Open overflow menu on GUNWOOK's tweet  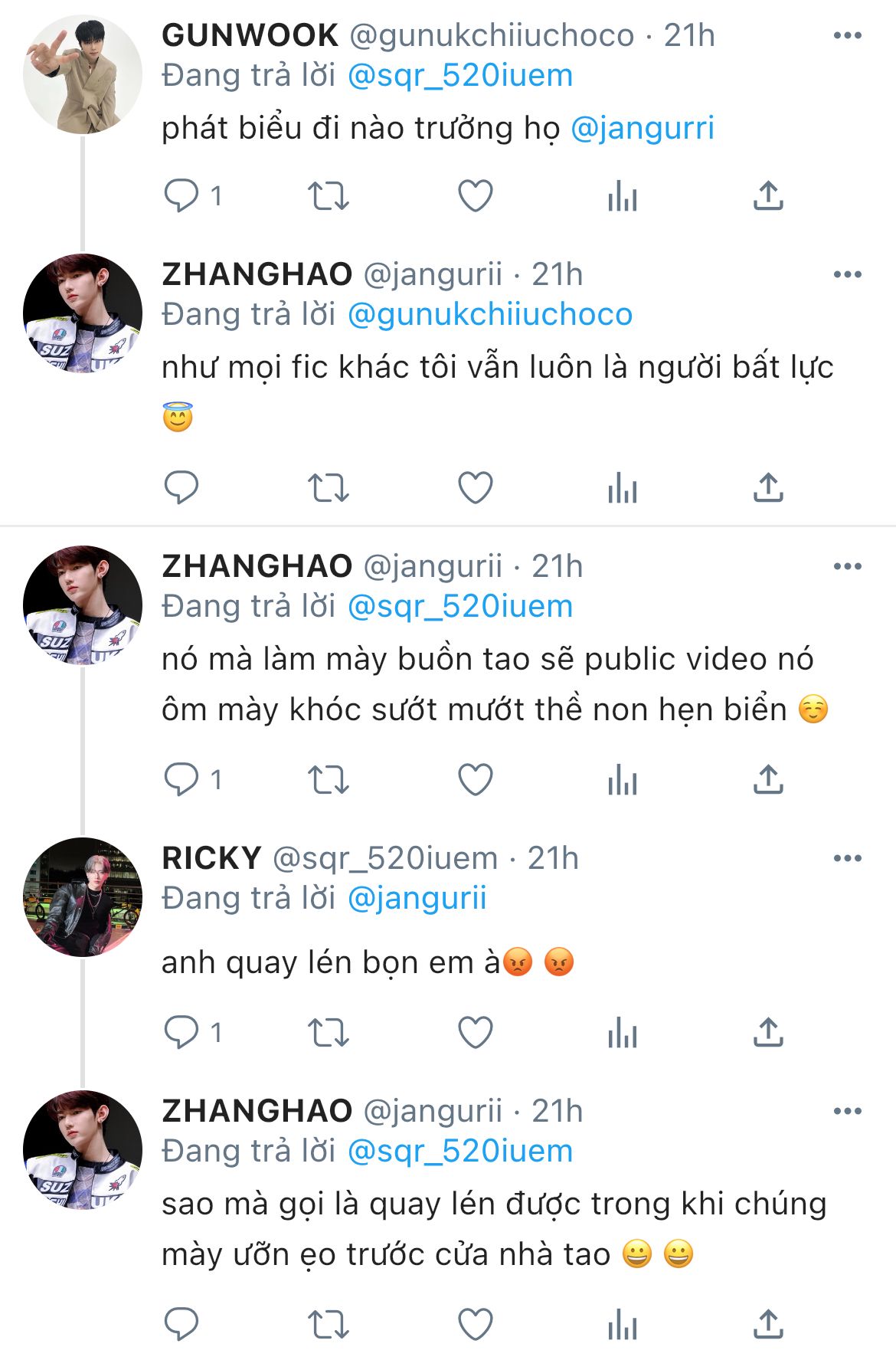(847, 36)
